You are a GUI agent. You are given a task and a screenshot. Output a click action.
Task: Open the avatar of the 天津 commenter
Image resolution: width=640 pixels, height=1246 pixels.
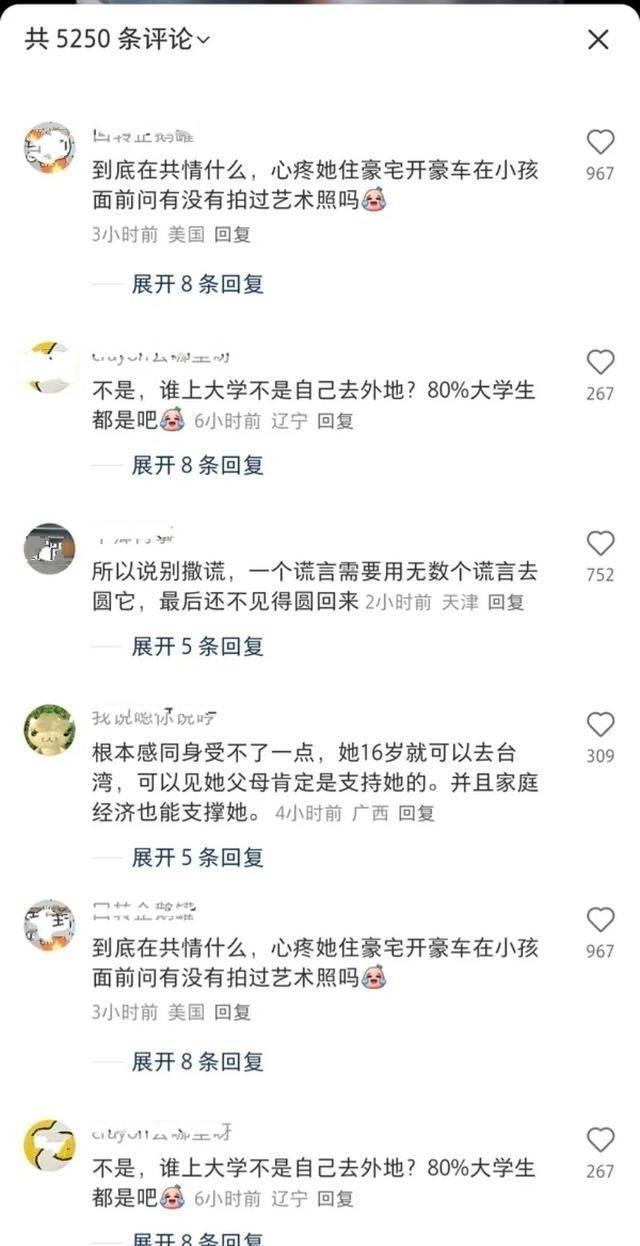[49, 548]
